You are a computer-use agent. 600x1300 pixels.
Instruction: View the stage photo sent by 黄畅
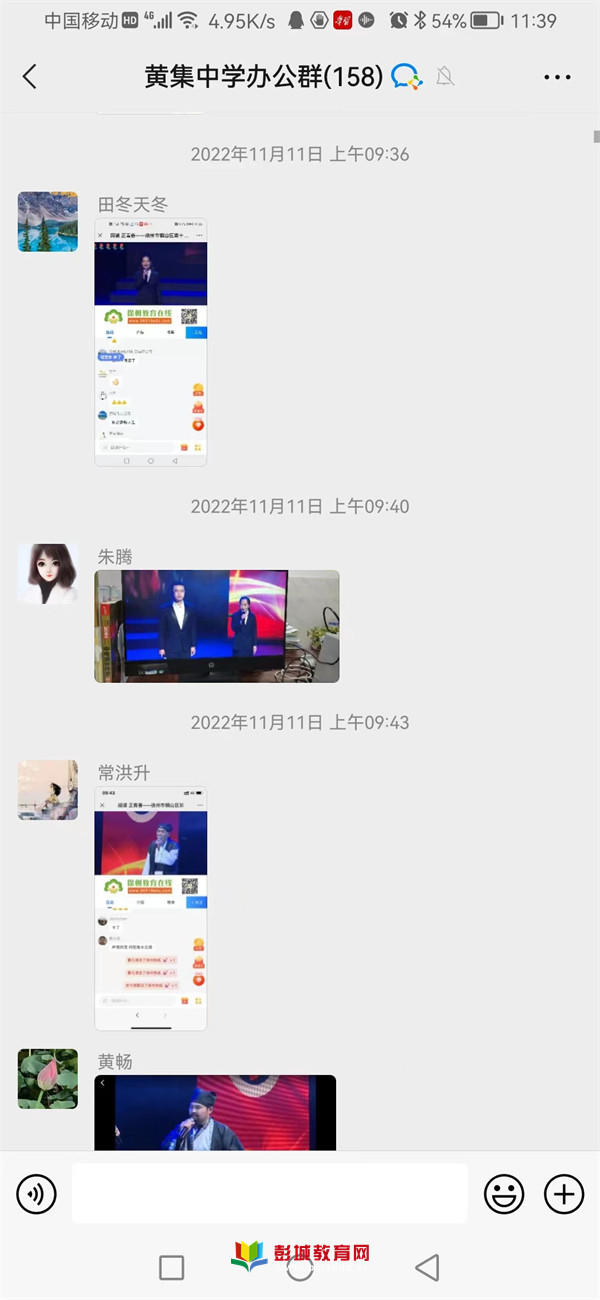(215, 1113)
